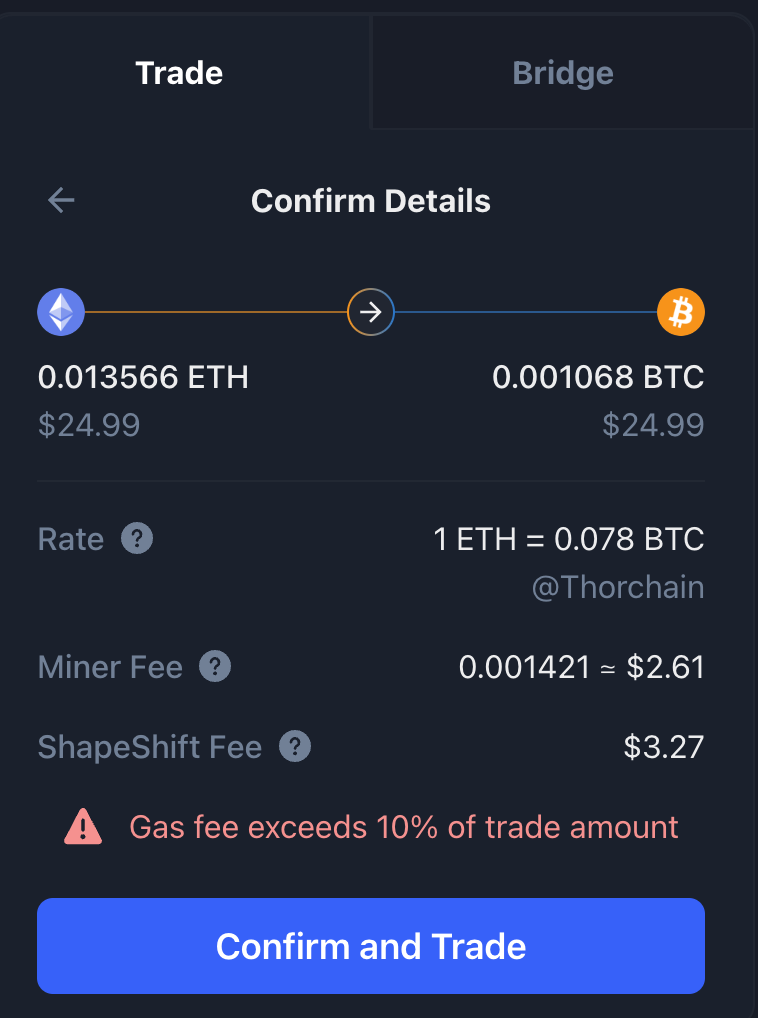This screenshot has height=1018, width=758.
Task: Click the $24.99 ETH fiat value
Action: click(x=89, y=425)
